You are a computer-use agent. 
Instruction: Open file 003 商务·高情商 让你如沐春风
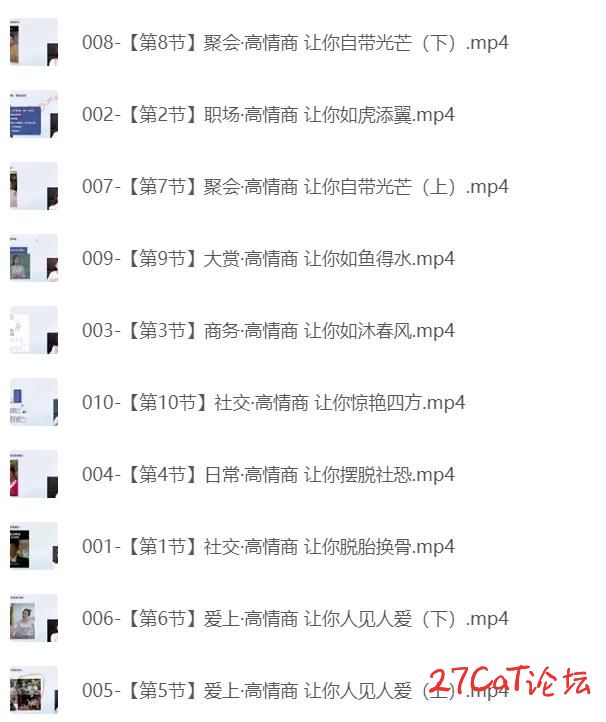(x=268, y=331)
